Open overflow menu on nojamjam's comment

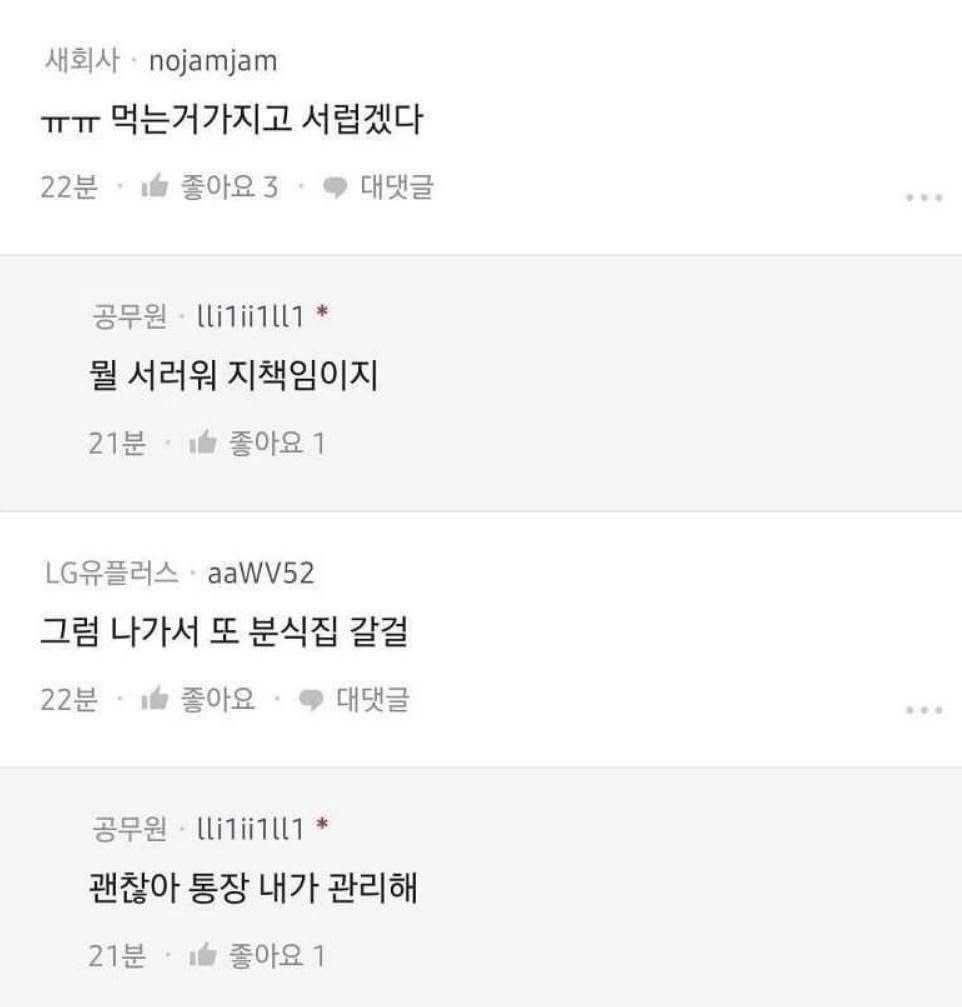(x=923, y=198)
